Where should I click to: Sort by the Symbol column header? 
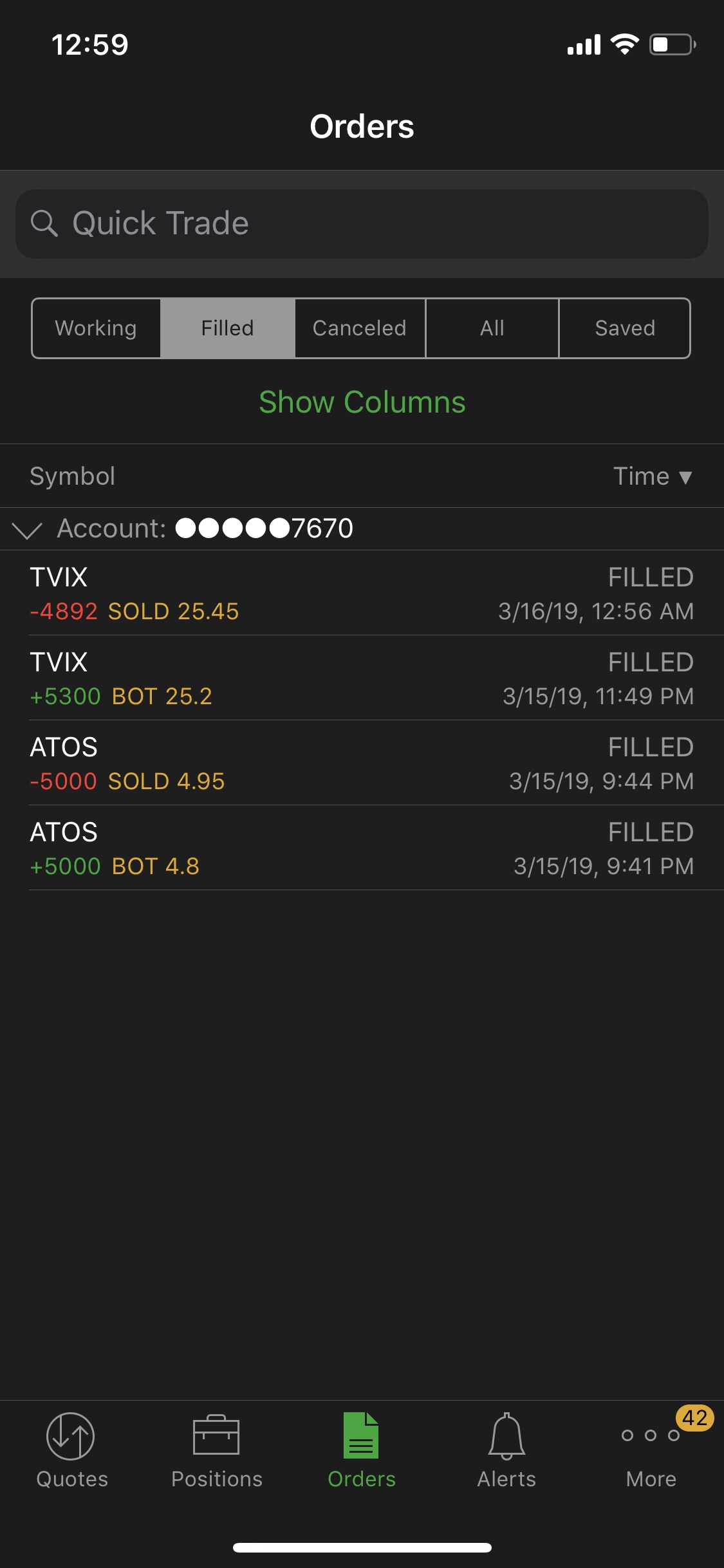[x=72, y=476]
